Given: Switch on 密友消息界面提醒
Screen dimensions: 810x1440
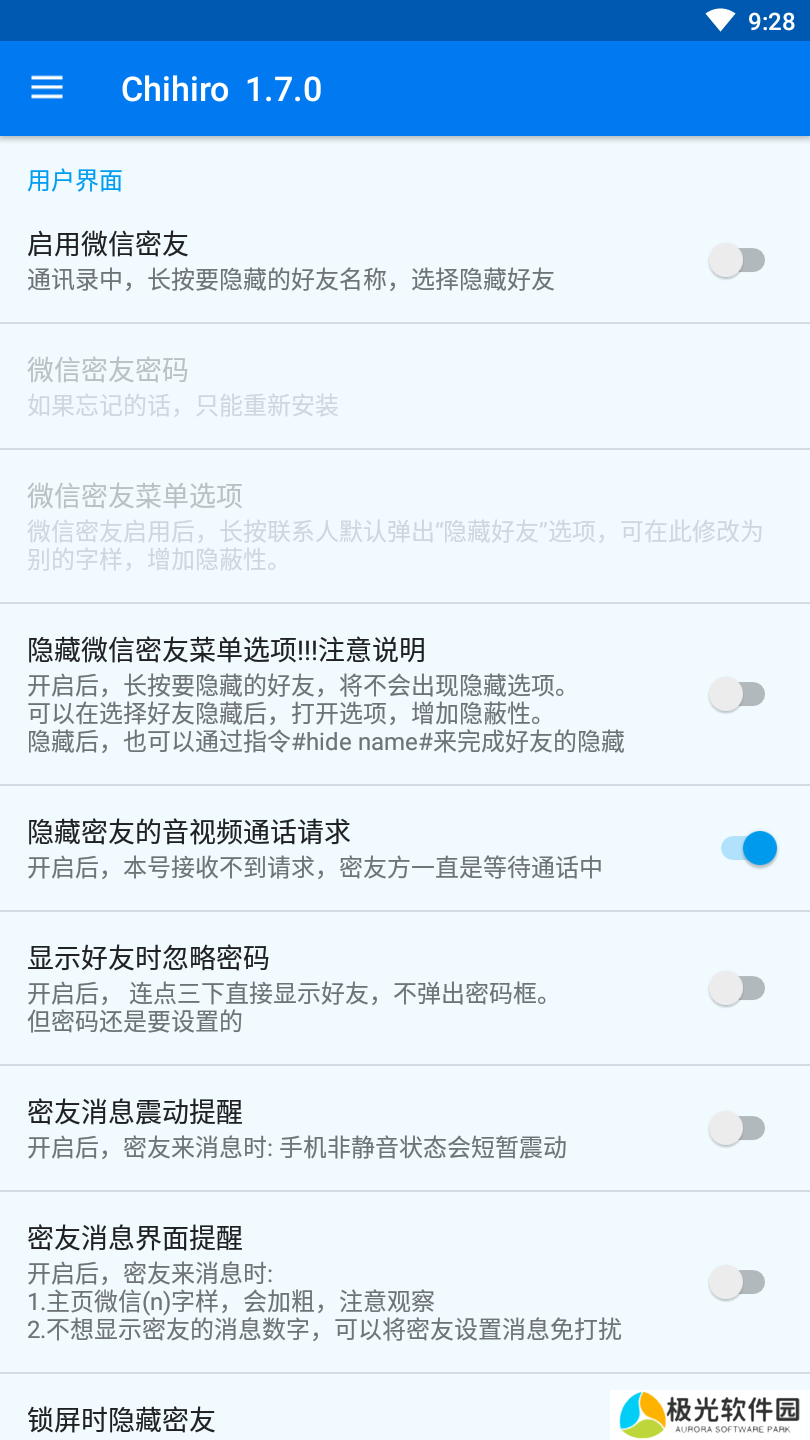Looking at the screenshot, I should 738,1282.
